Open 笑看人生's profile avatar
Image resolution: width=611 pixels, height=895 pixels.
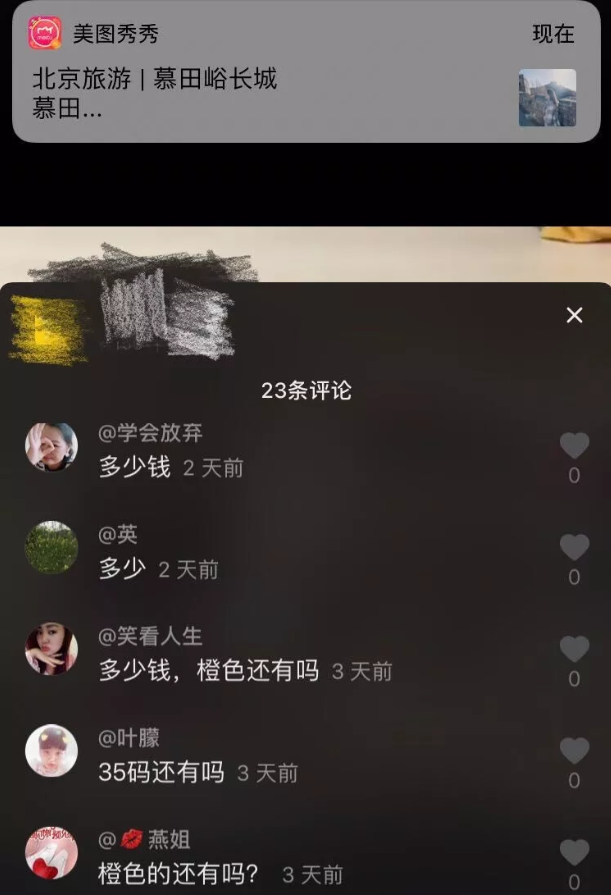[x=51, y=649]
